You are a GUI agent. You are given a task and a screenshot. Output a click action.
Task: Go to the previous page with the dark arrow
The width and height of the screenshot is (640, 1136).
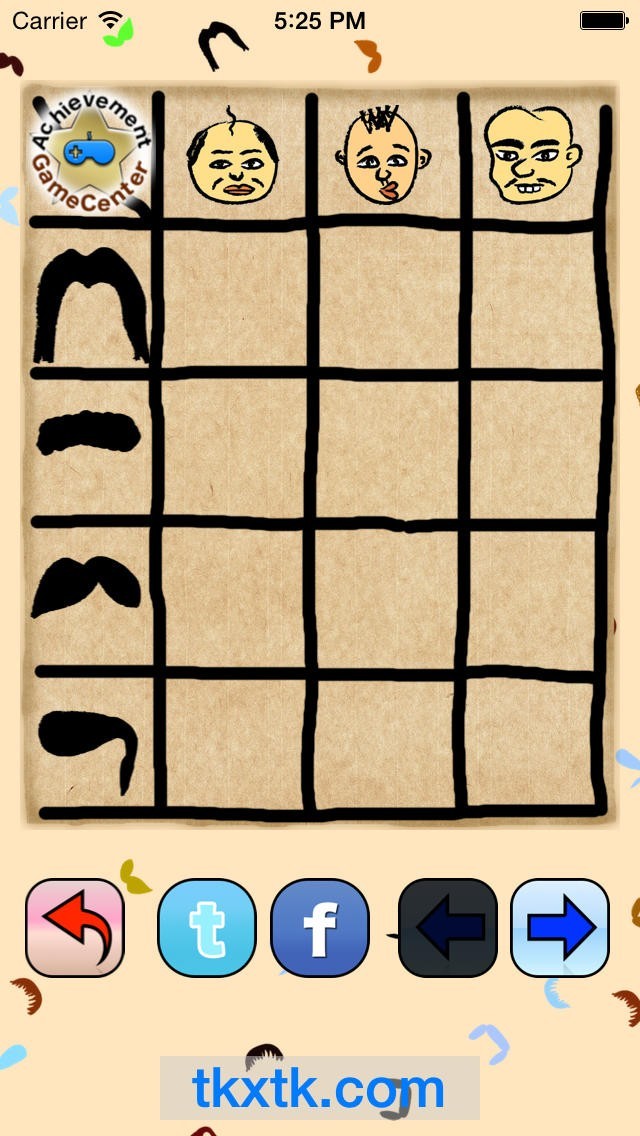(x=448, y=927)
